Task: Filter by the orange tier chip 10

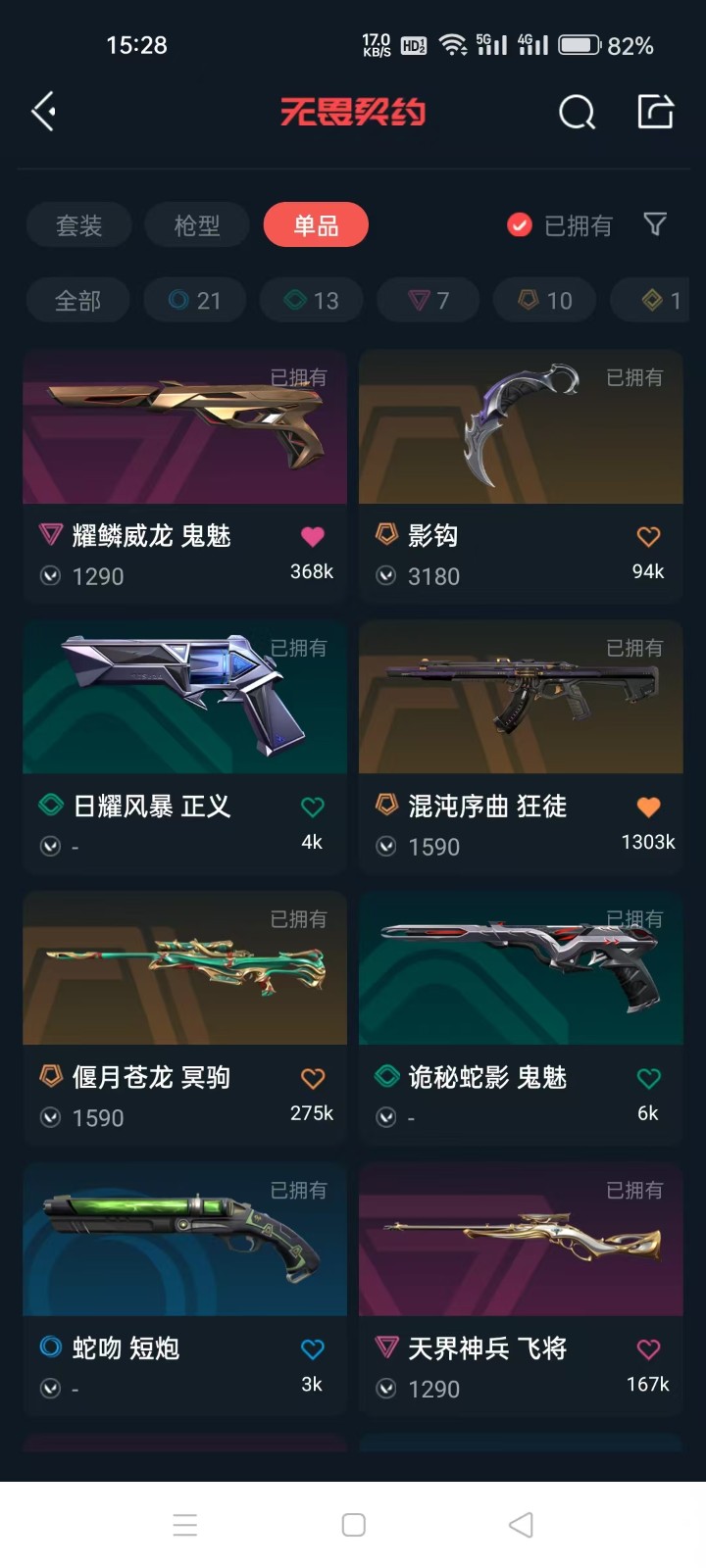Action: [x=545, y=300]
